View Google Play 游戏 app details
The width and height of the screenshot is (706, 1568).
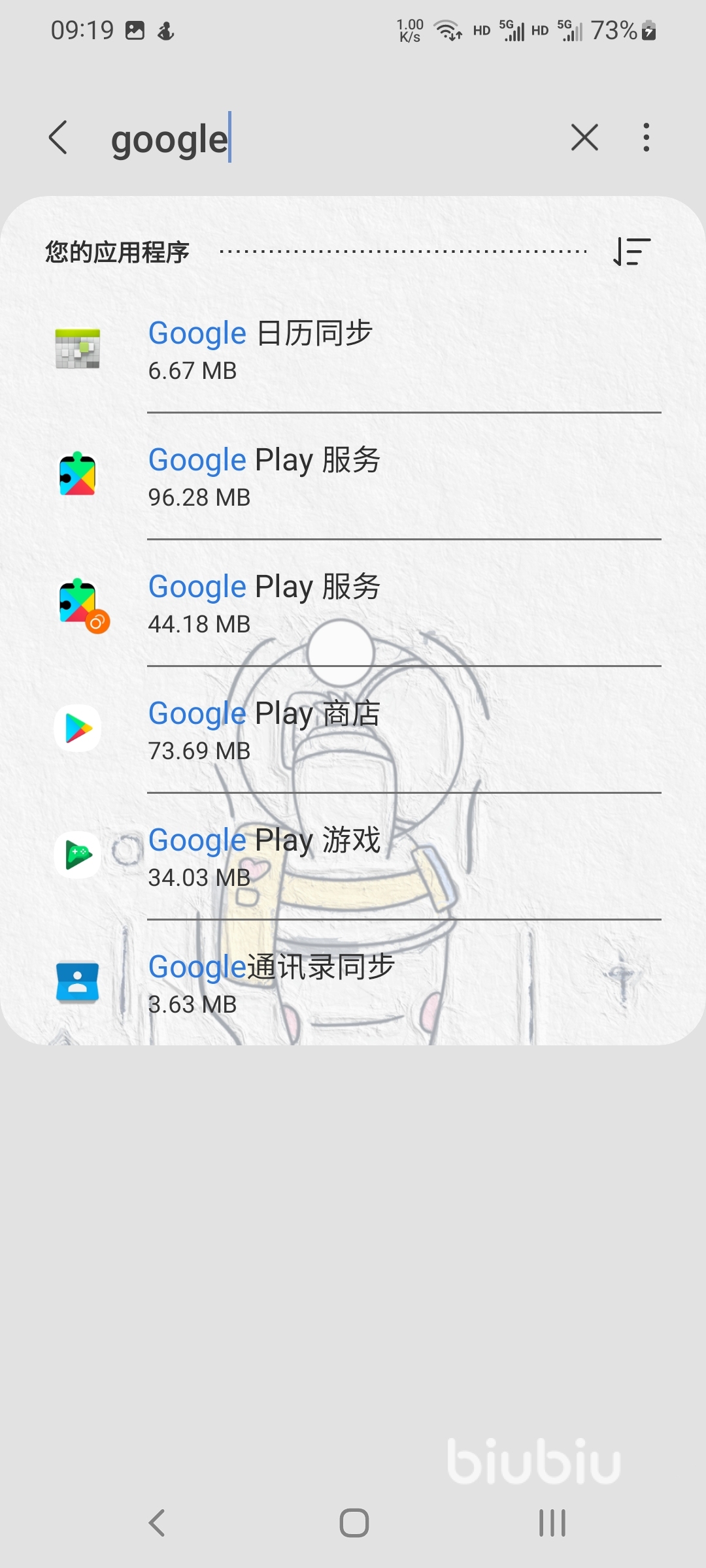[x=353, y=857]
